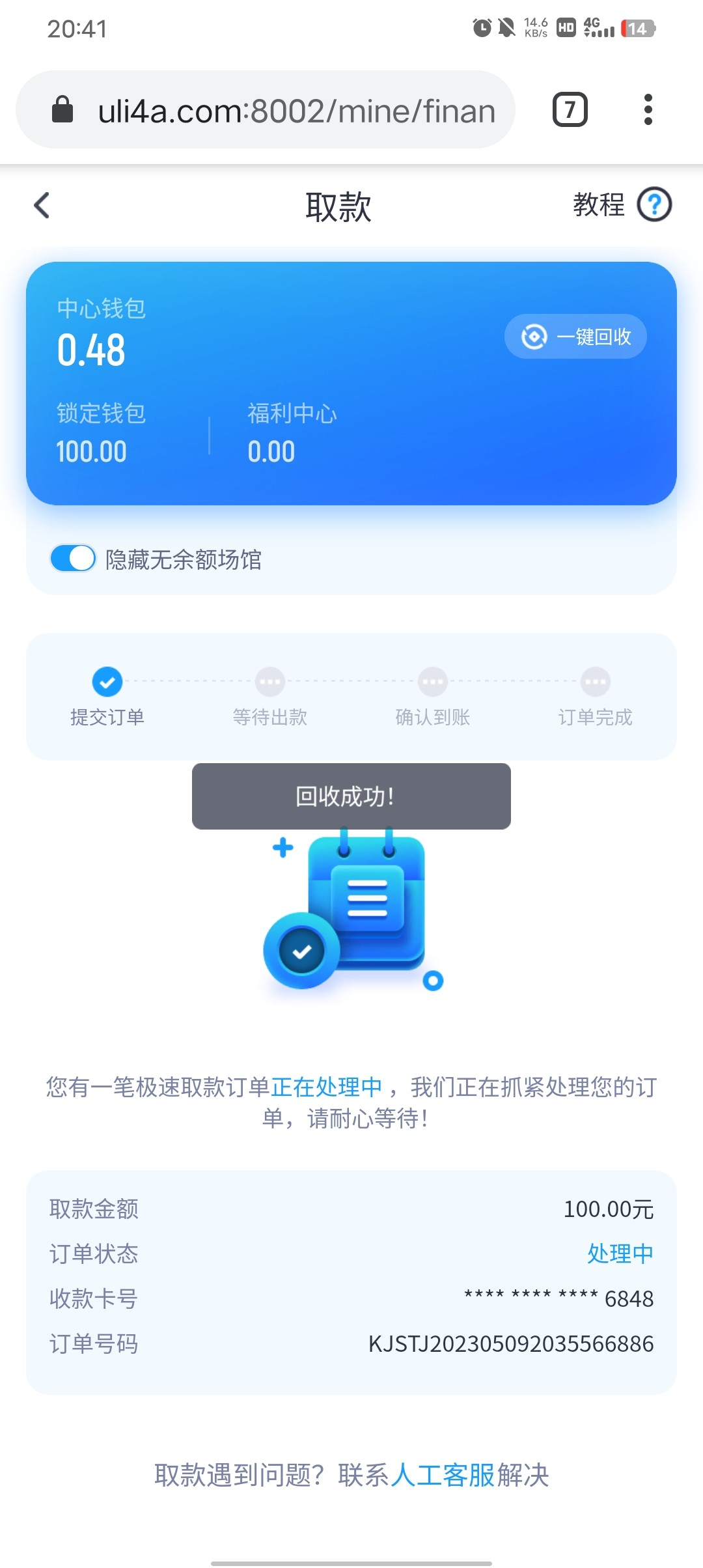703x1568 pixels.
Task: Select the completed 提交订单 step checkmark
Action: tap(107, 681)
